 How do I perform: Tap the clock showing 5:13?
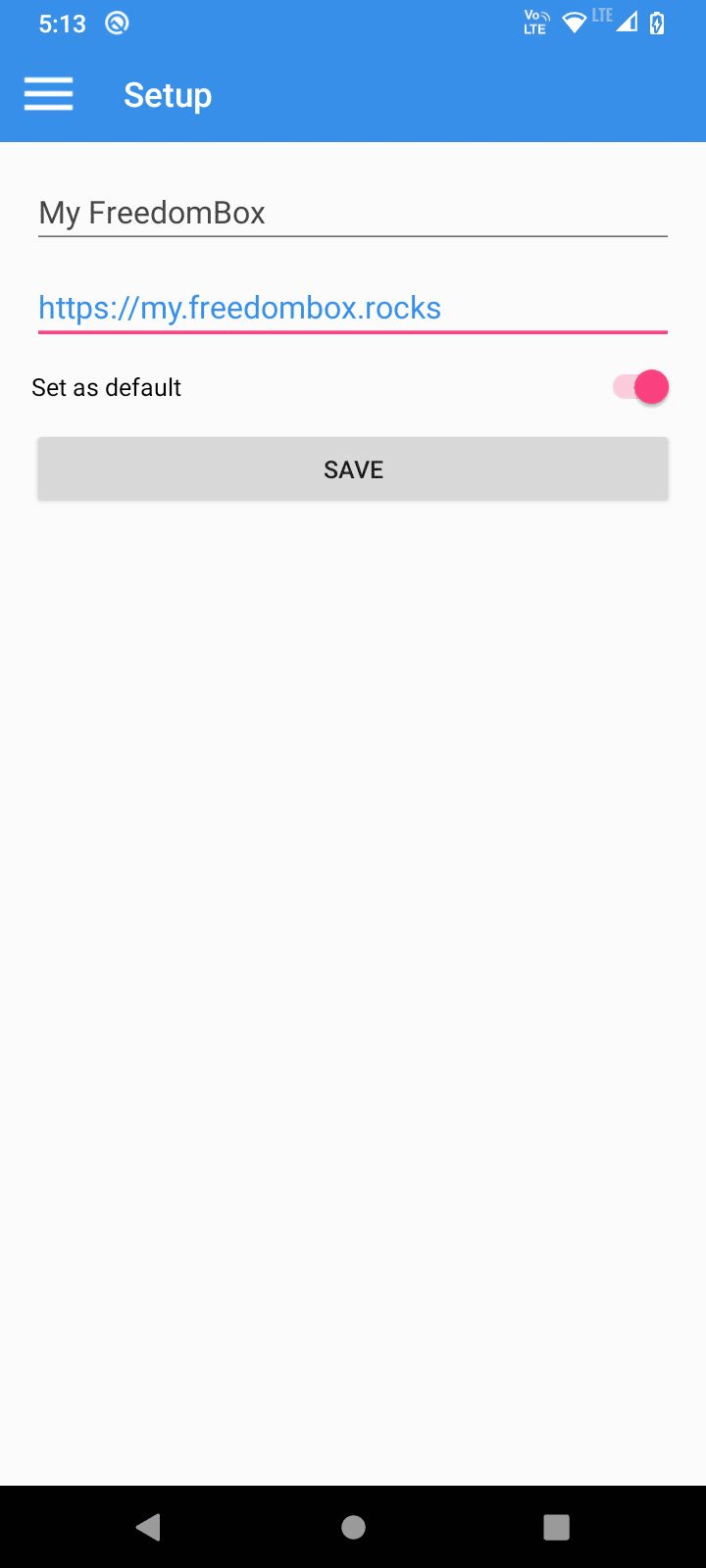[61, 23]
